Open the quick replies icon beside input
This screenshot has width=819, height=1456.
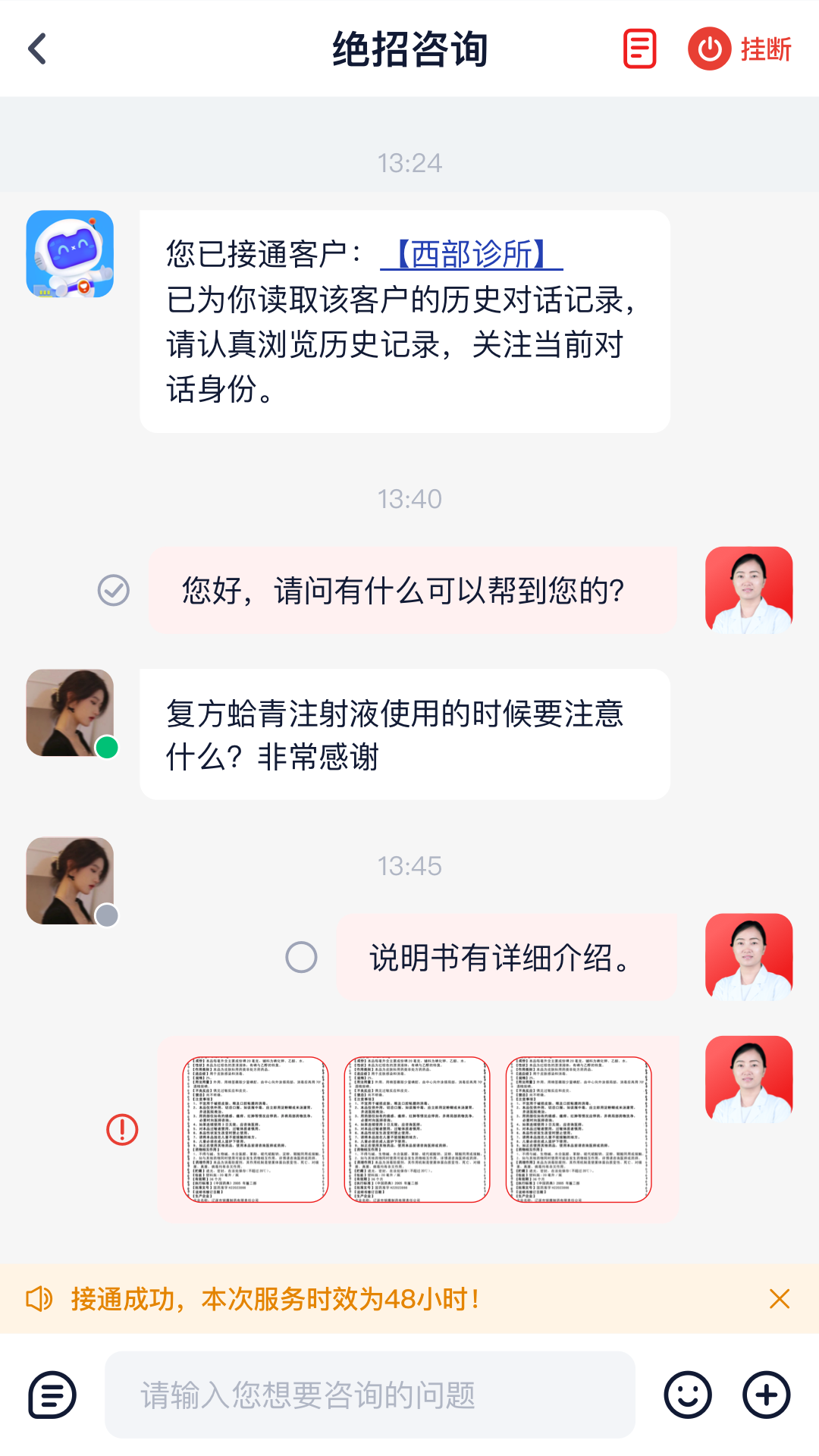point(52,1395)
